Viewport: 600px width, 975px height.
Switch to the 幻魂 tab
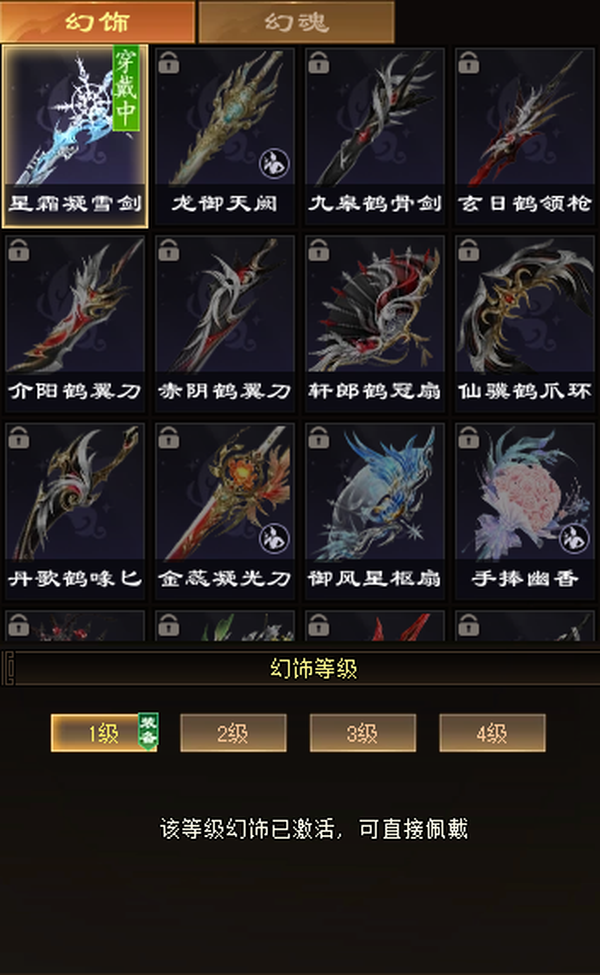(x=297, y=22)
